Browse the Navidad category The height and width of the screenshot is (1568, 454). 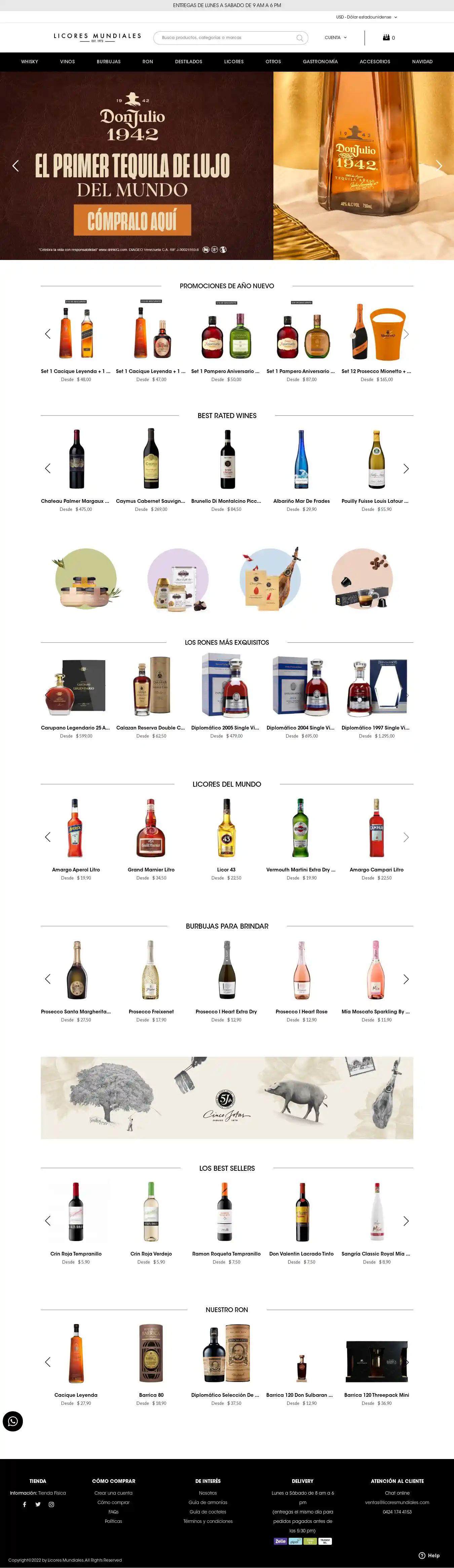[422, 62]
